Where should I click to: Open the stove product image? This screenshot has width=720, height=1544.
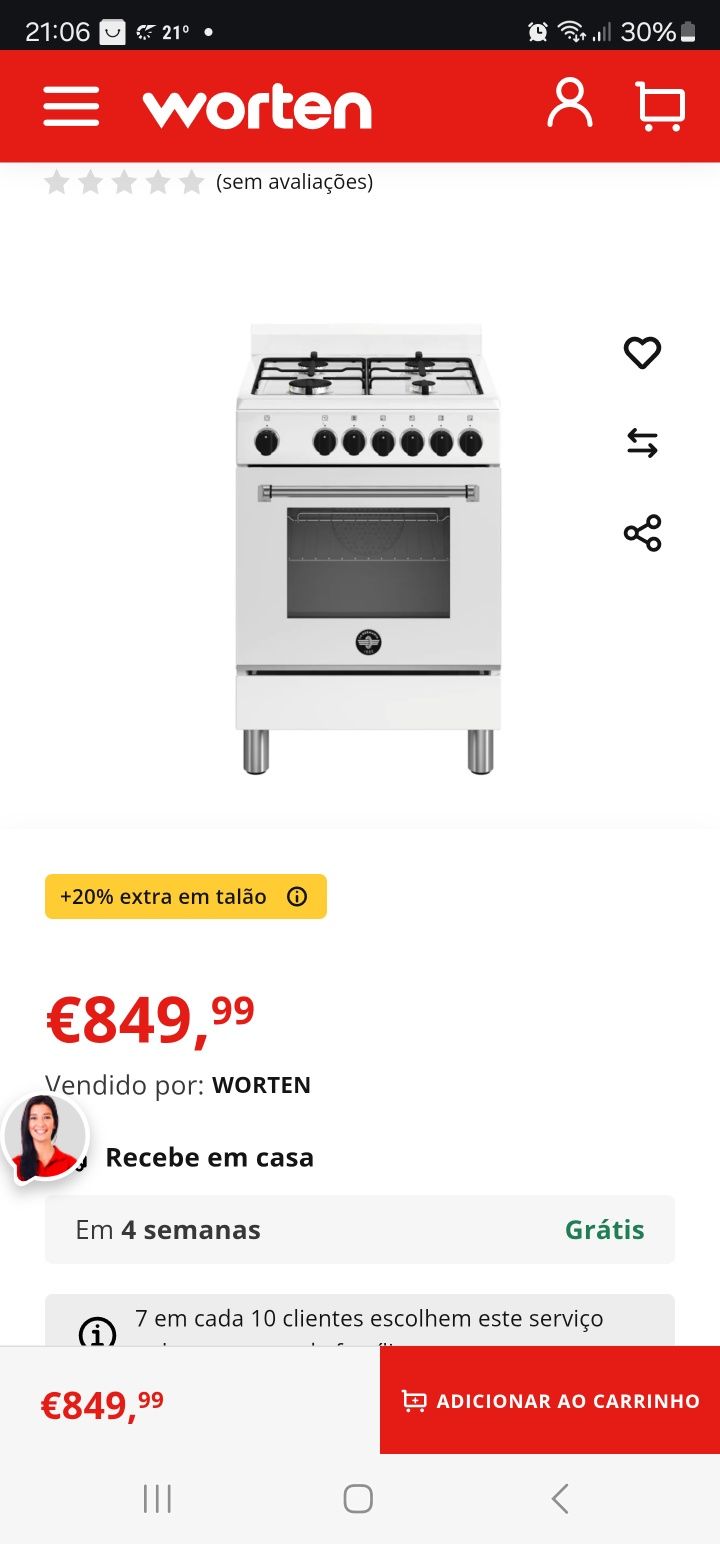[368, 548]
